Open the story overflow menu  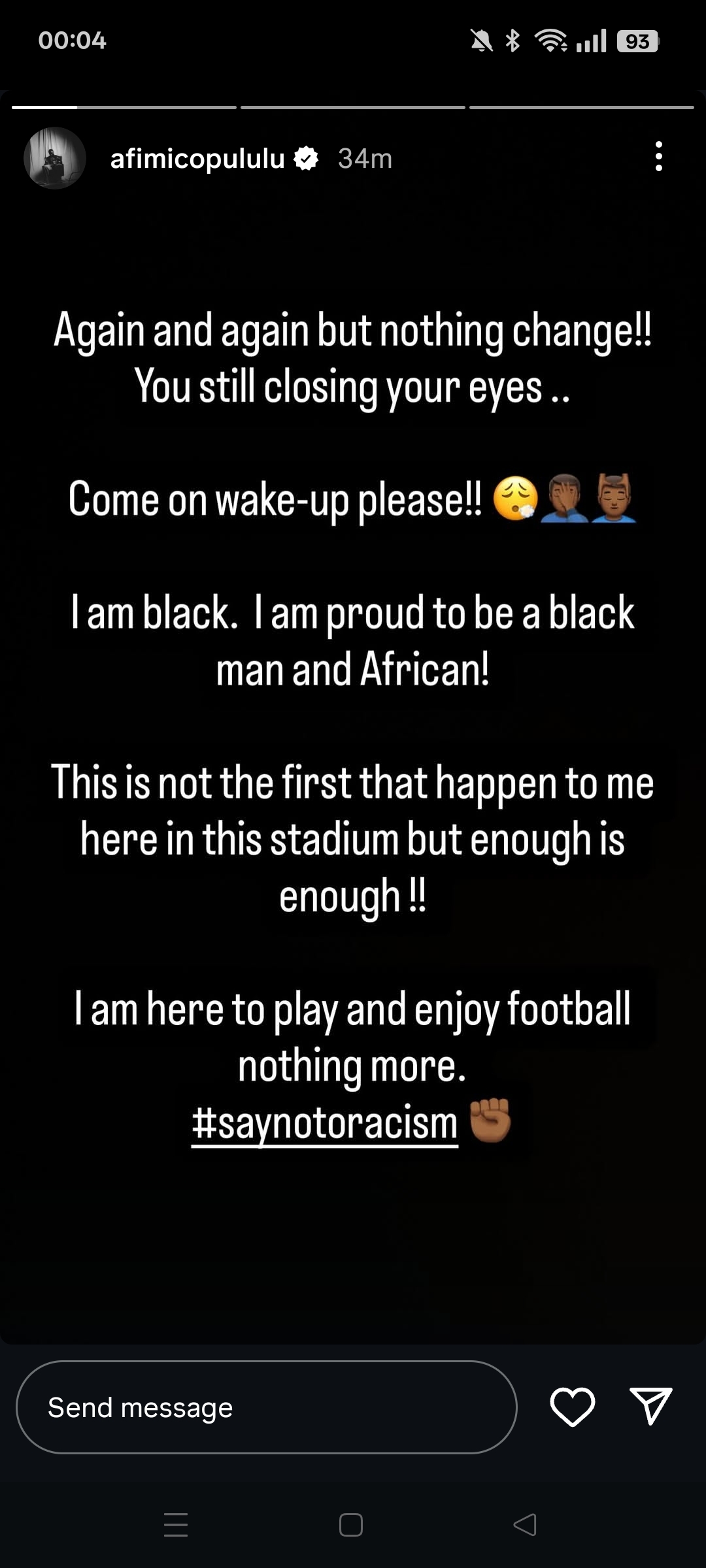(x=658, y=157)
